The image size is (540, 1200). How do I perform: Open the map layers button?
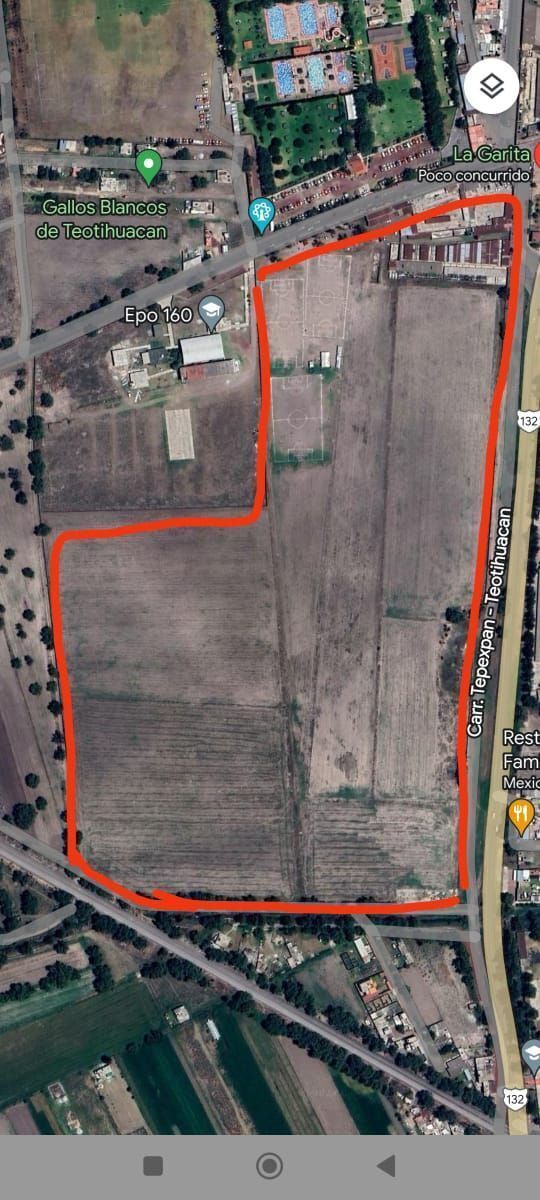pyautogui.click(x=491, y=87)
